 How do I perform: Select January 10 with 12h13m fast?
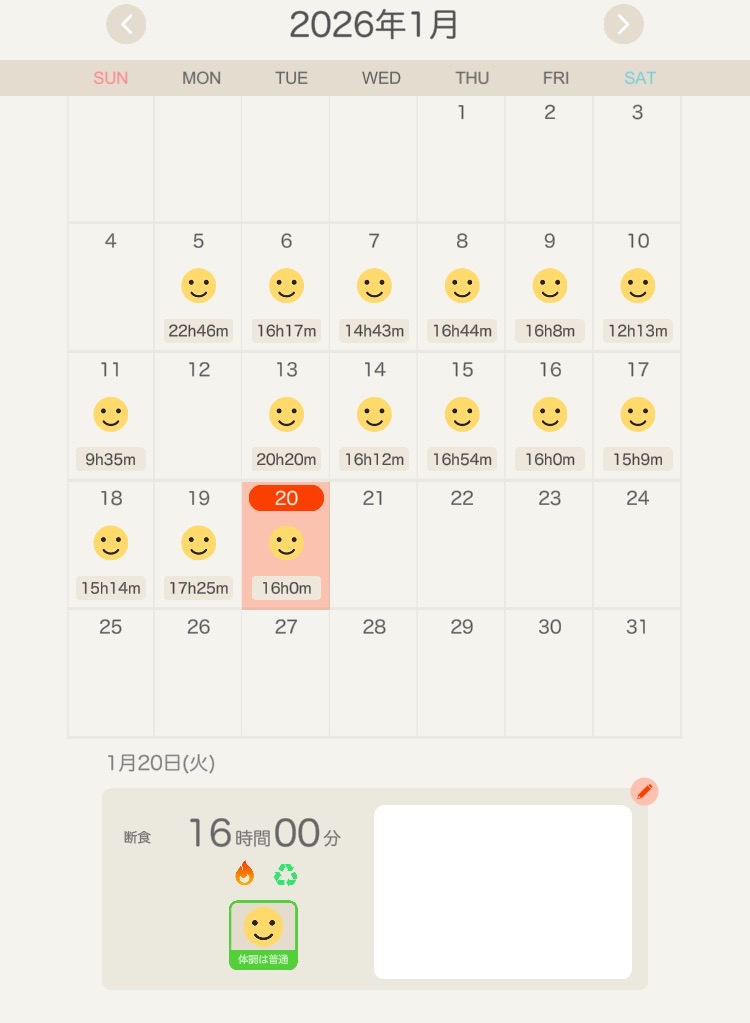coord(637,287)
